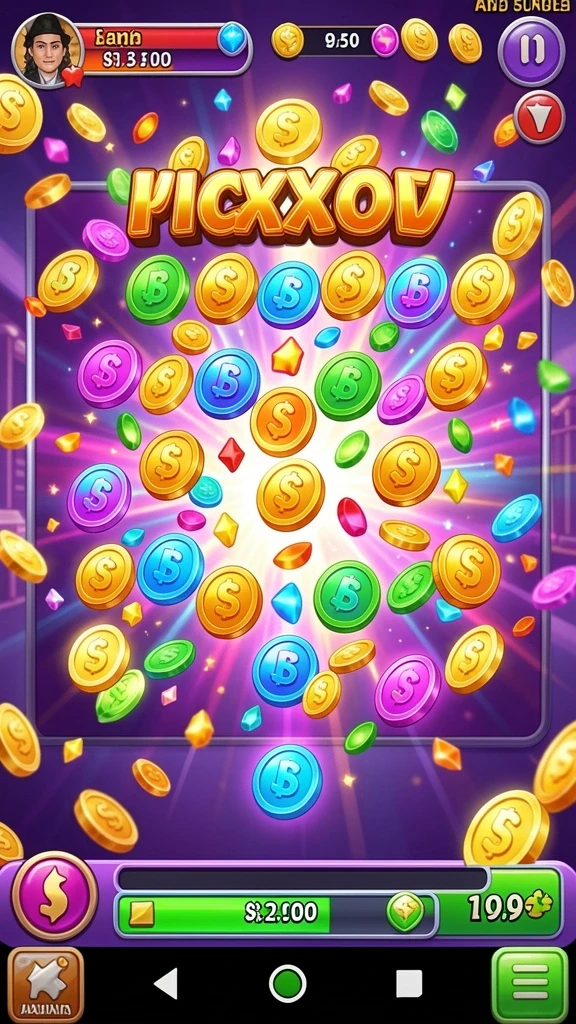Open the green hamburger menu button
This screenshot has width=576, height=1024.
point(530,985)
